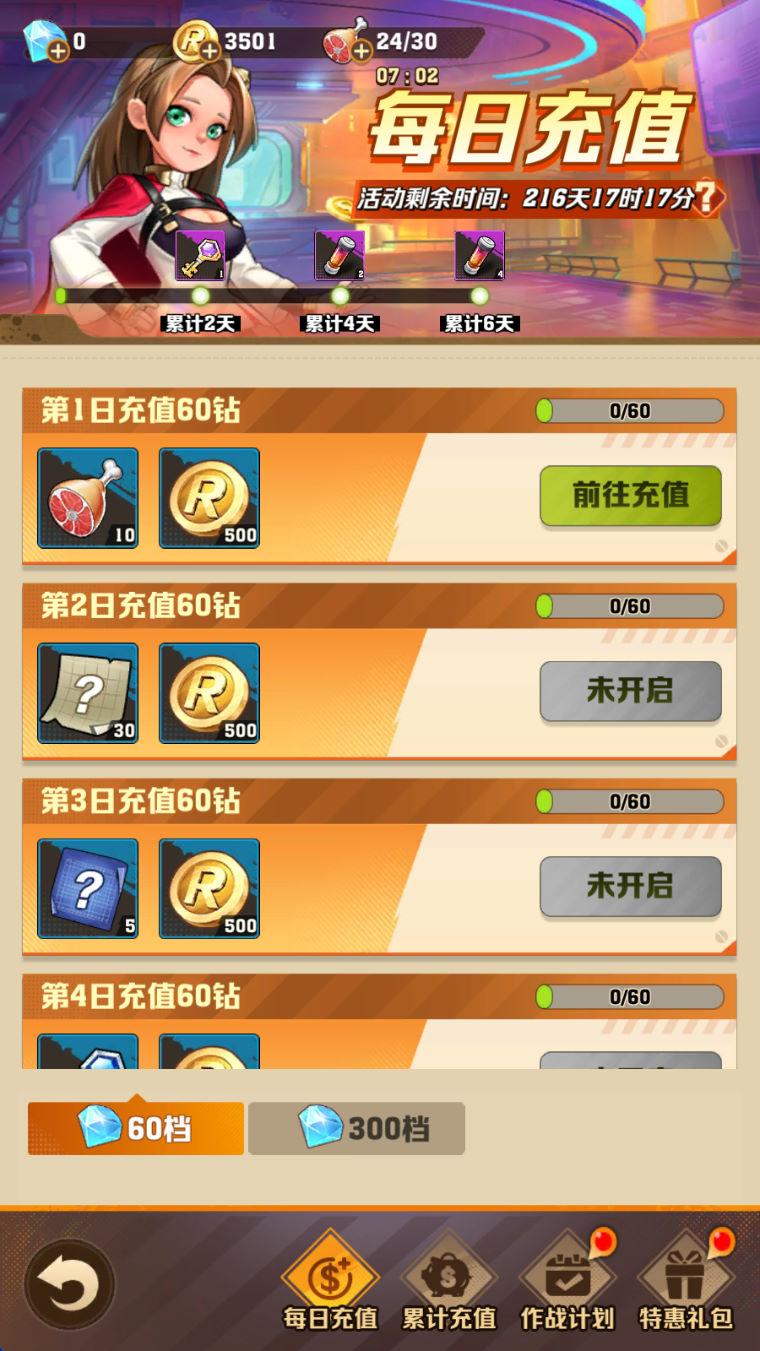760x1351 pixels.
Task: Inspect the day 1 meat reward
Action: (88, 498)
